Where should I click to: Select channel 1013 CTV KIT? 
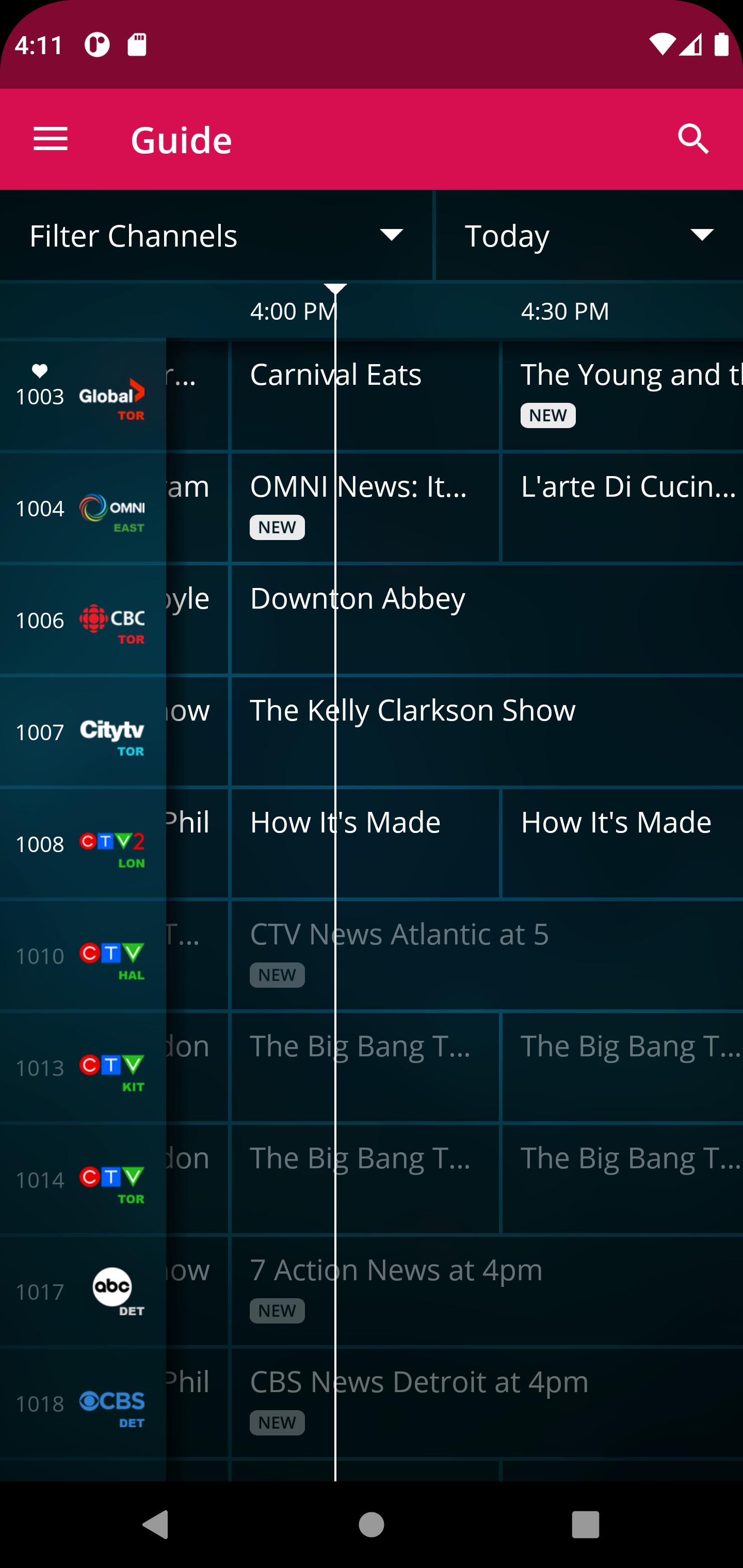83,1068
